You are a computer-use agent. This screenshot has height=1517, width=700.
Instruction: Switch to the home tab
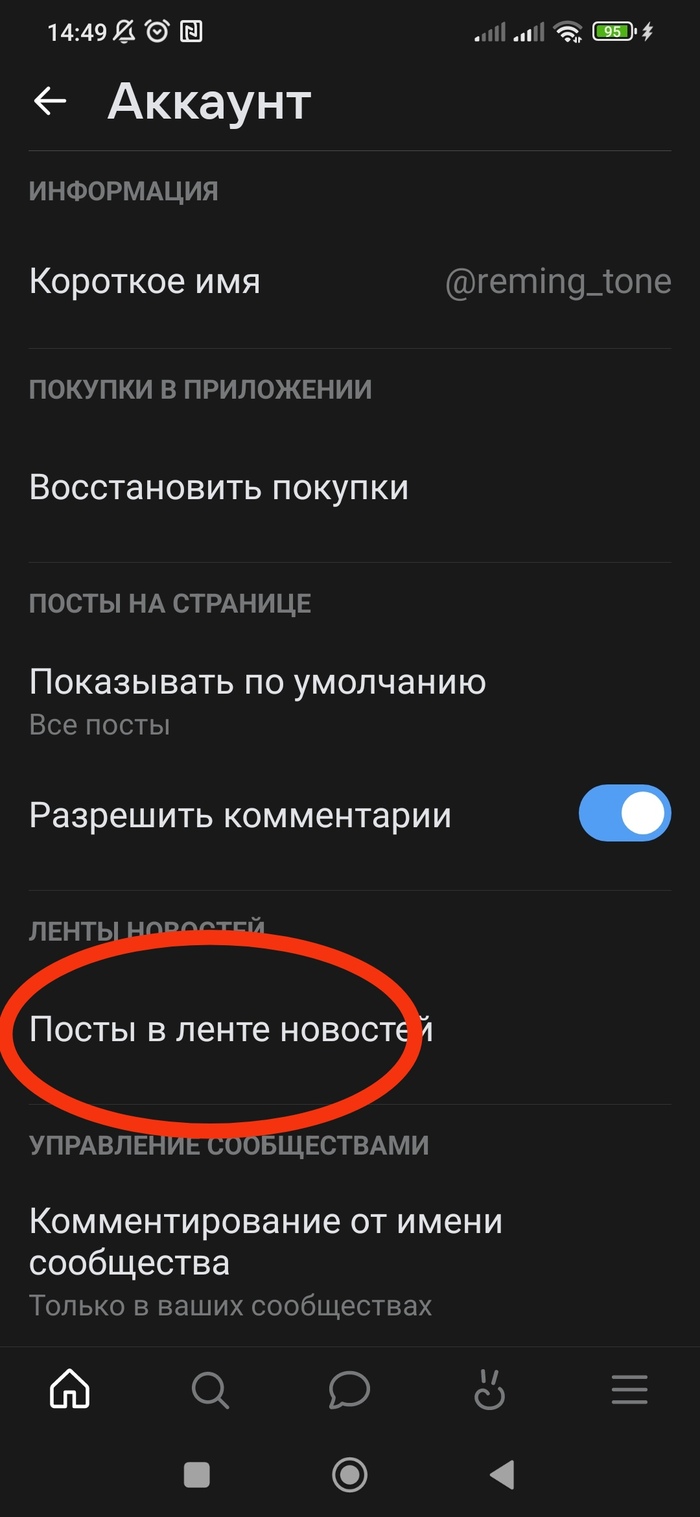point(70,1390)
